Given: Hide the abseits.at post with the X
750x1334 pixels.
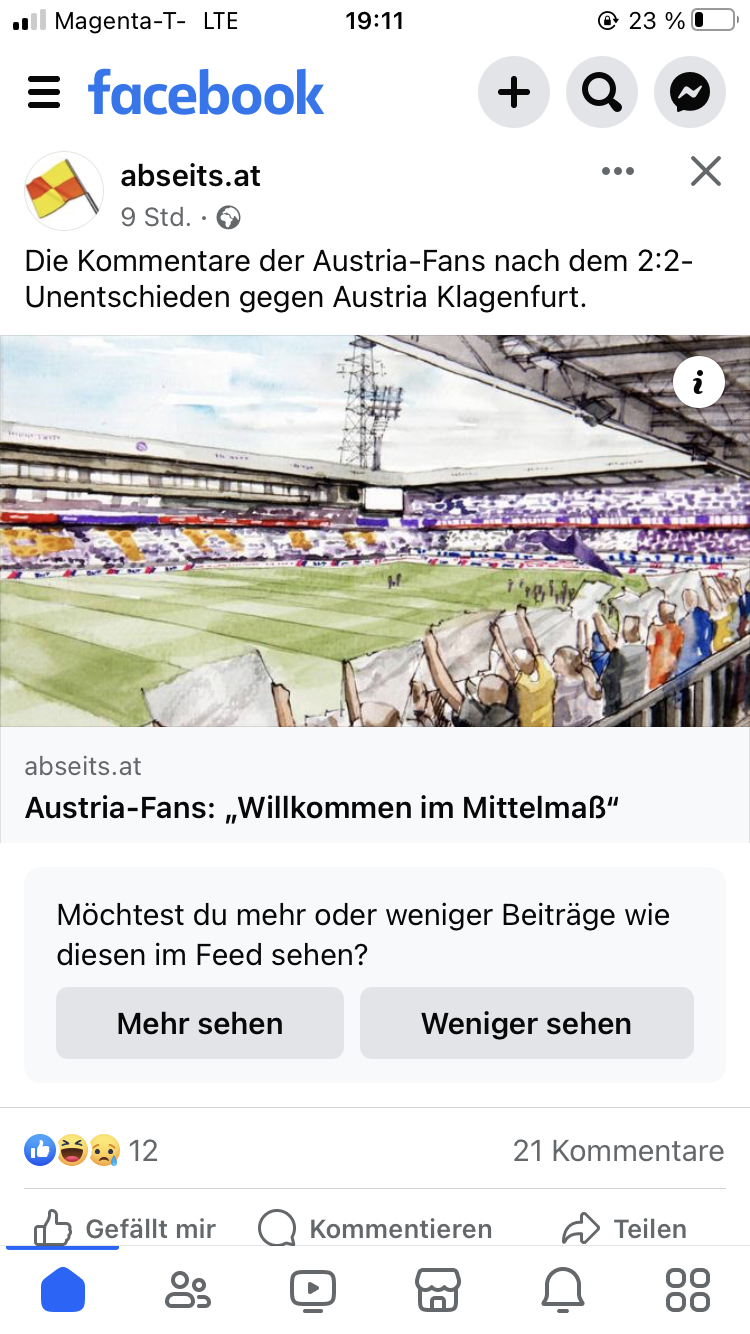Looking at the screenshot, I should pos(706,172).
